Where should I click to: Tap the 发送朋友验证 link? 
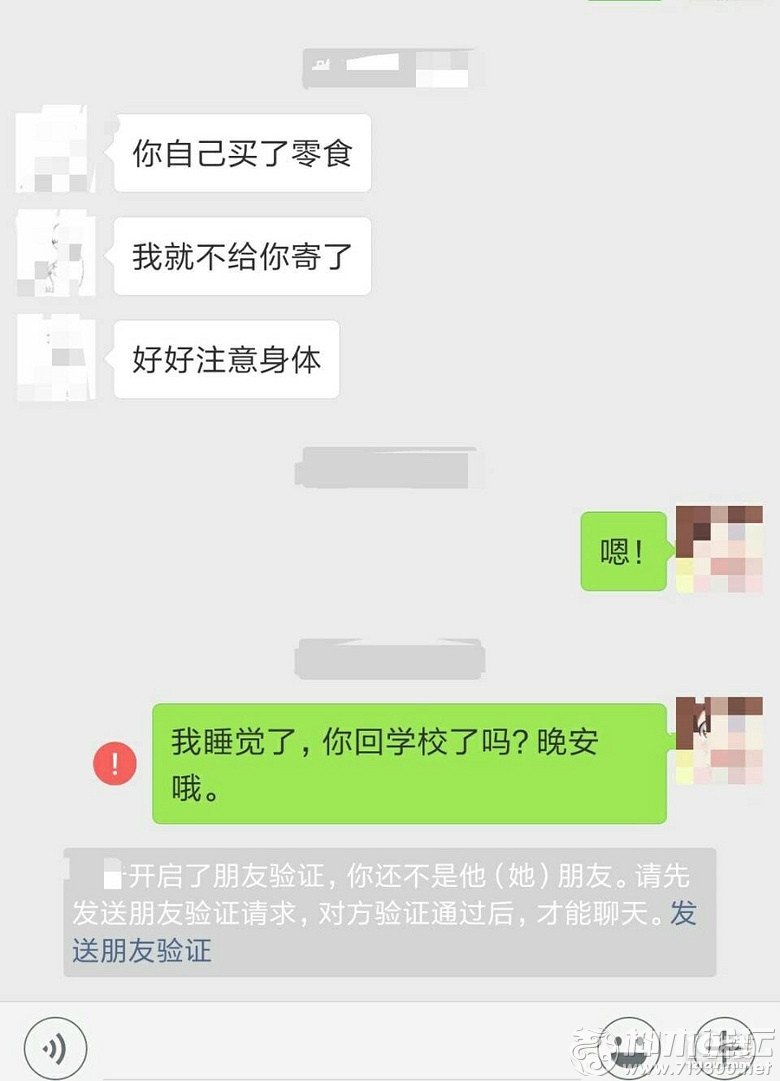(141, 949)
